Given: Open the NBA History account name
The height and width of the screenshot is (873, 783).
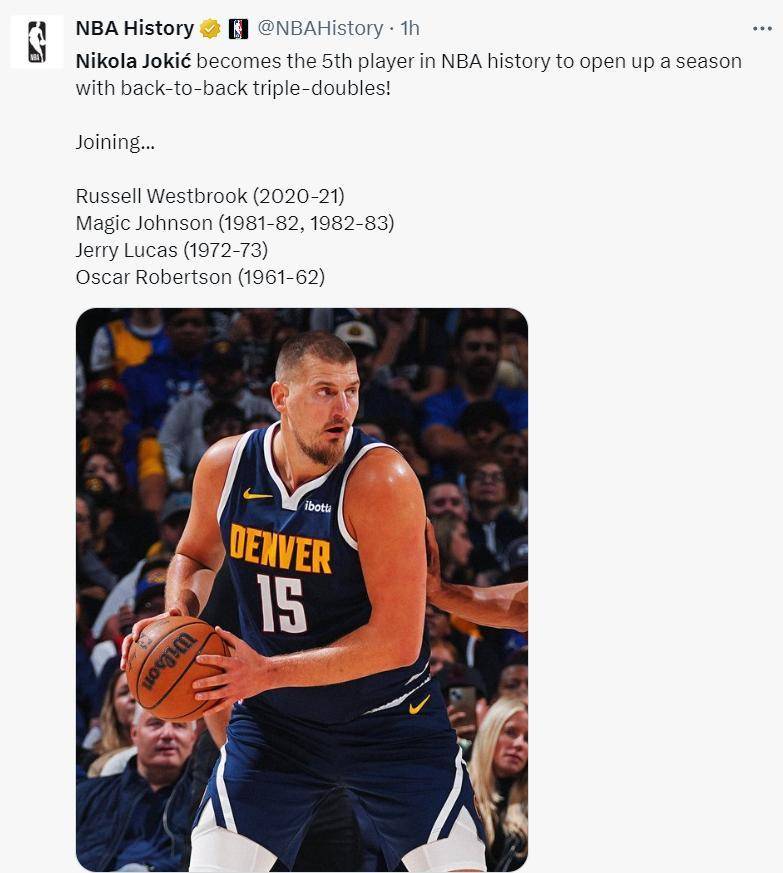Looking at the screenshot, I should pyautogui.click(x=134, y=28).
